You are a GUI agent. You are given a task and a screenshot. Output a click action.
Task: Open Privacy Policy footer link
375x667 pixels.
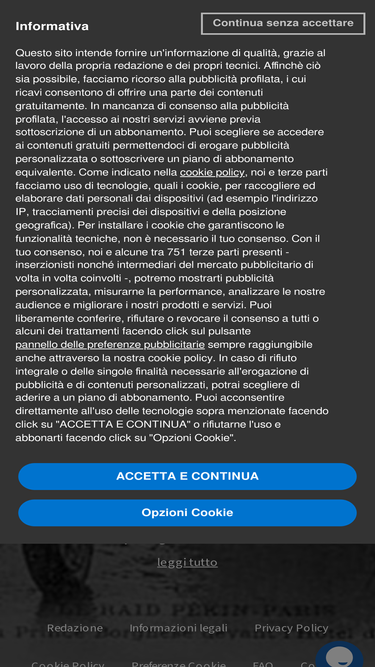[291, 628]
